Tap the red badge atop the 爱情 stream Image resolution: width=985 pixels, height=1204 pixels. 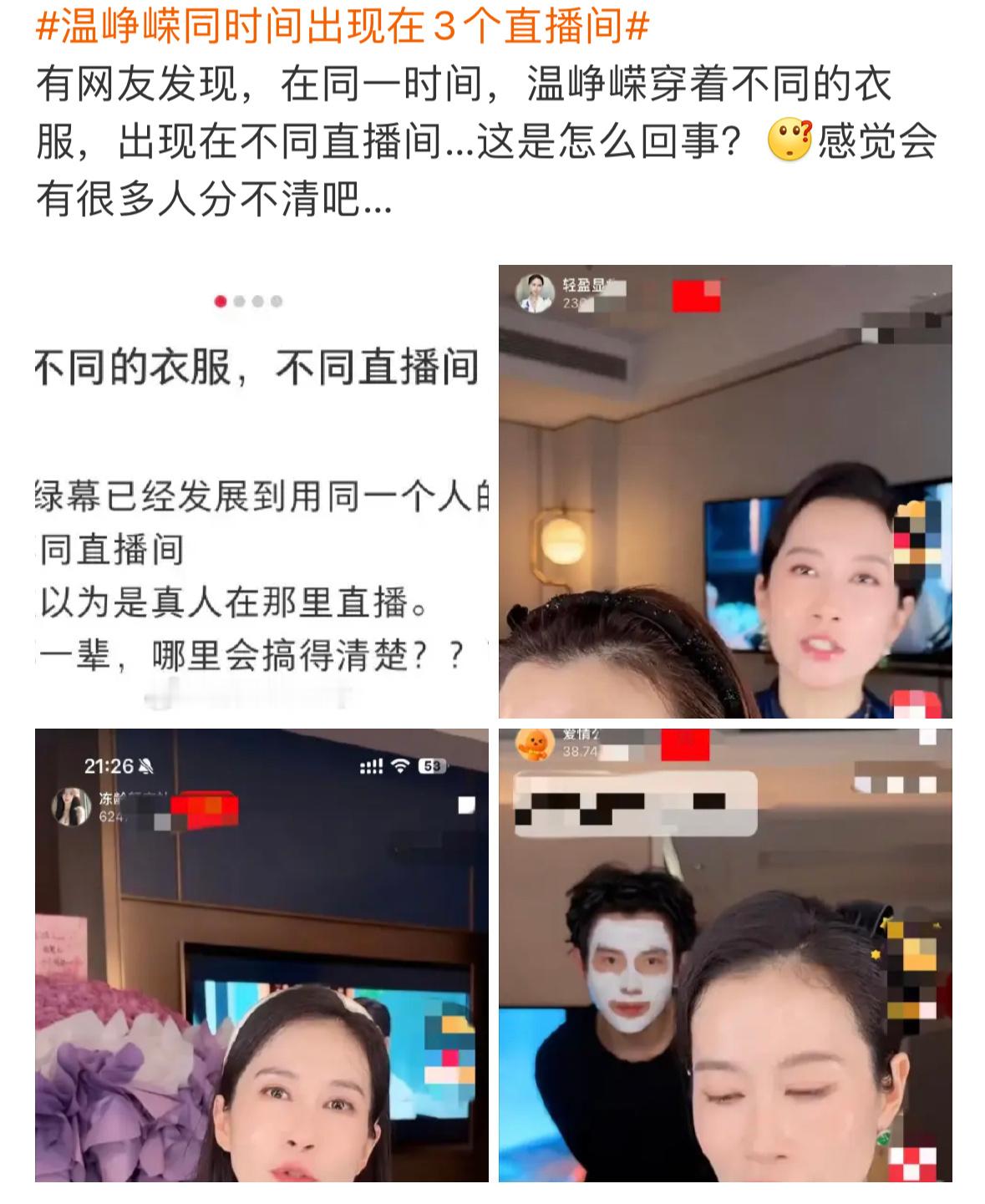[686, 743]
